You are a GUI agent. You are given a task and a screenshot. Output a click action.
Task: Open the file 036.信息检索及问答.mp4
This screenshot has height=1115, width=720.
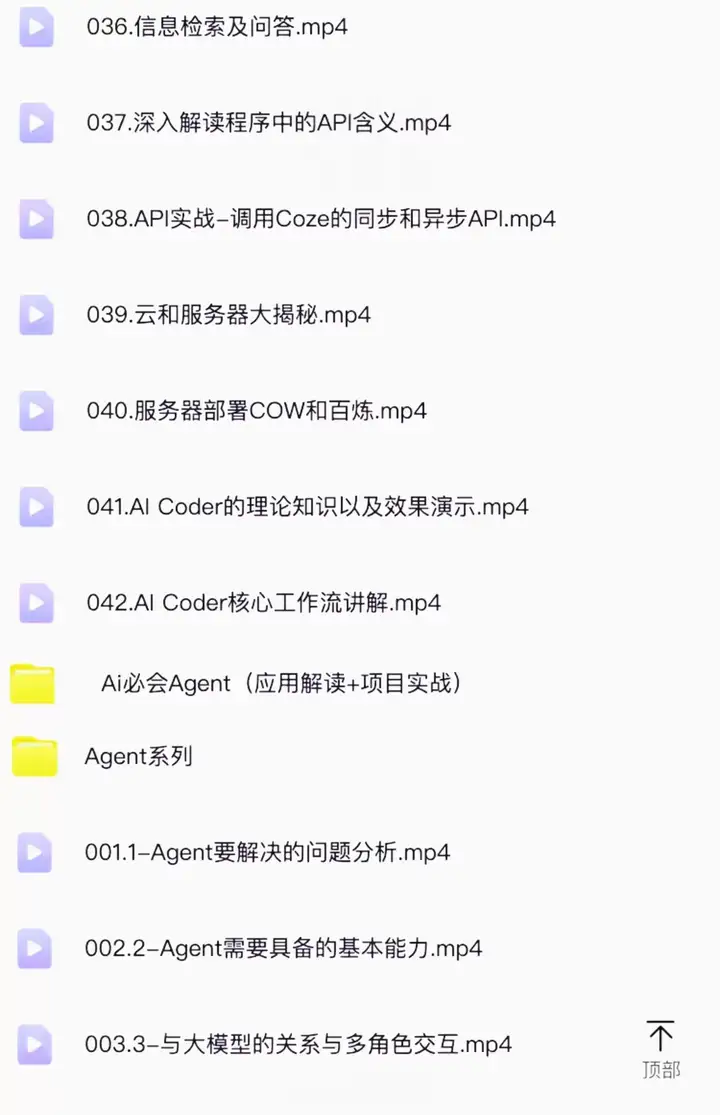click(x=217, y=28)
